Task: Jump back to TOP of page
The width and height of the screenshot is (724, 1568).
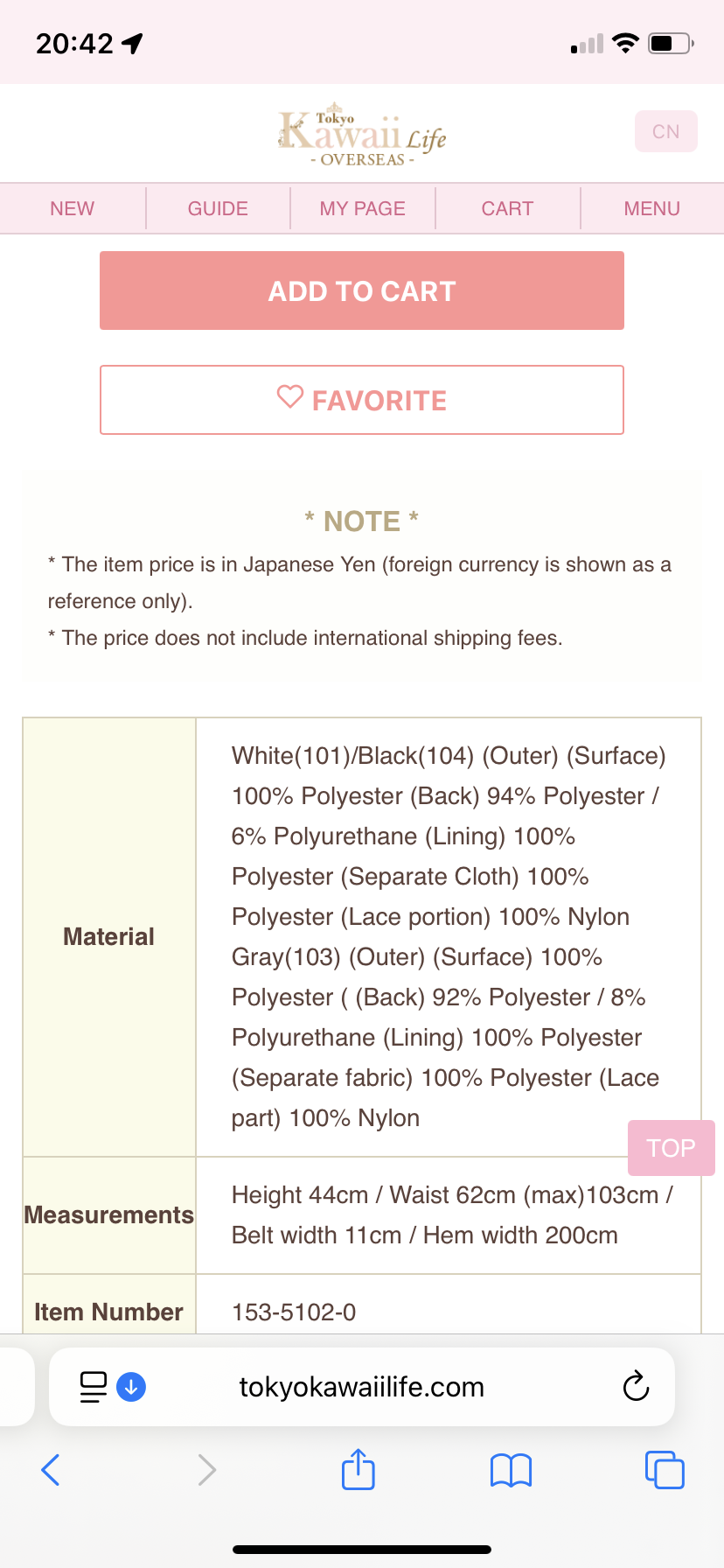Action: point(672,1148)
